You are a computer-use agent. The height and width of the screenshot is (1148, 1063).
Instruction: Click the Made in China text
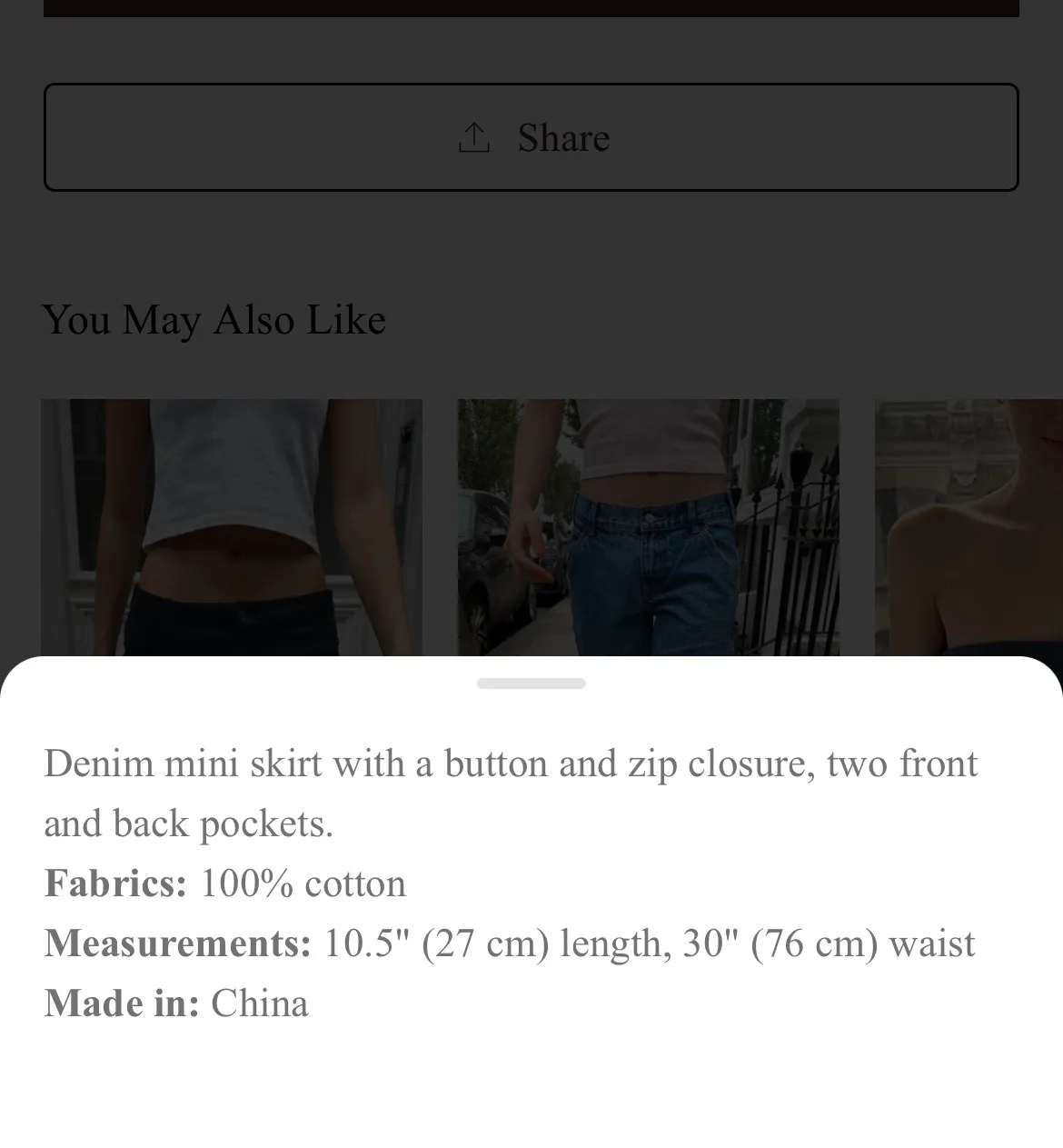(176, 1003)
